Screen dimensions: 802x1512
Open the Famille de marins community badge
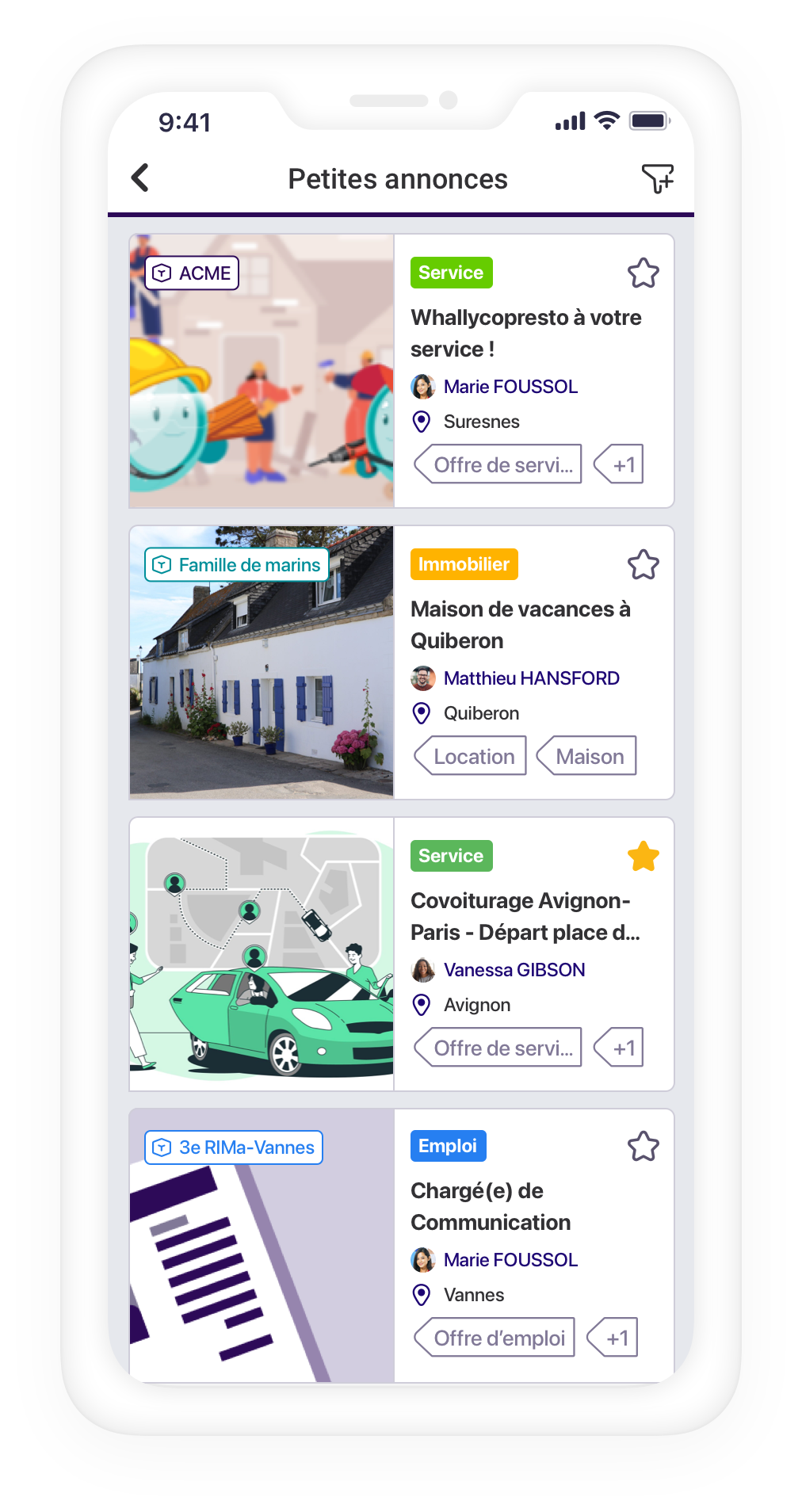pyautogui.click(x=237, y=565)
